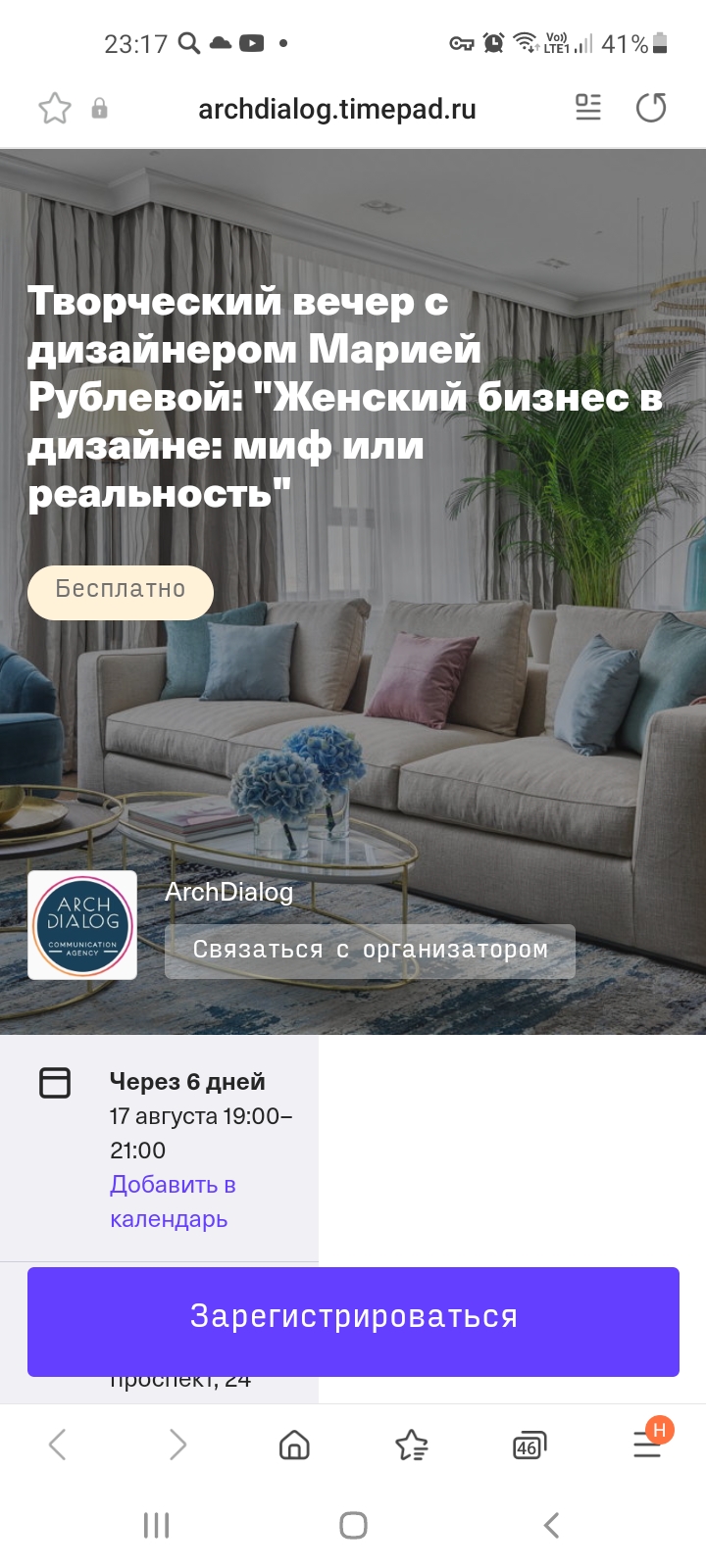Open recent apps from system navigation
Viewport: 706px width, 1568px height.
[157, 1525]
